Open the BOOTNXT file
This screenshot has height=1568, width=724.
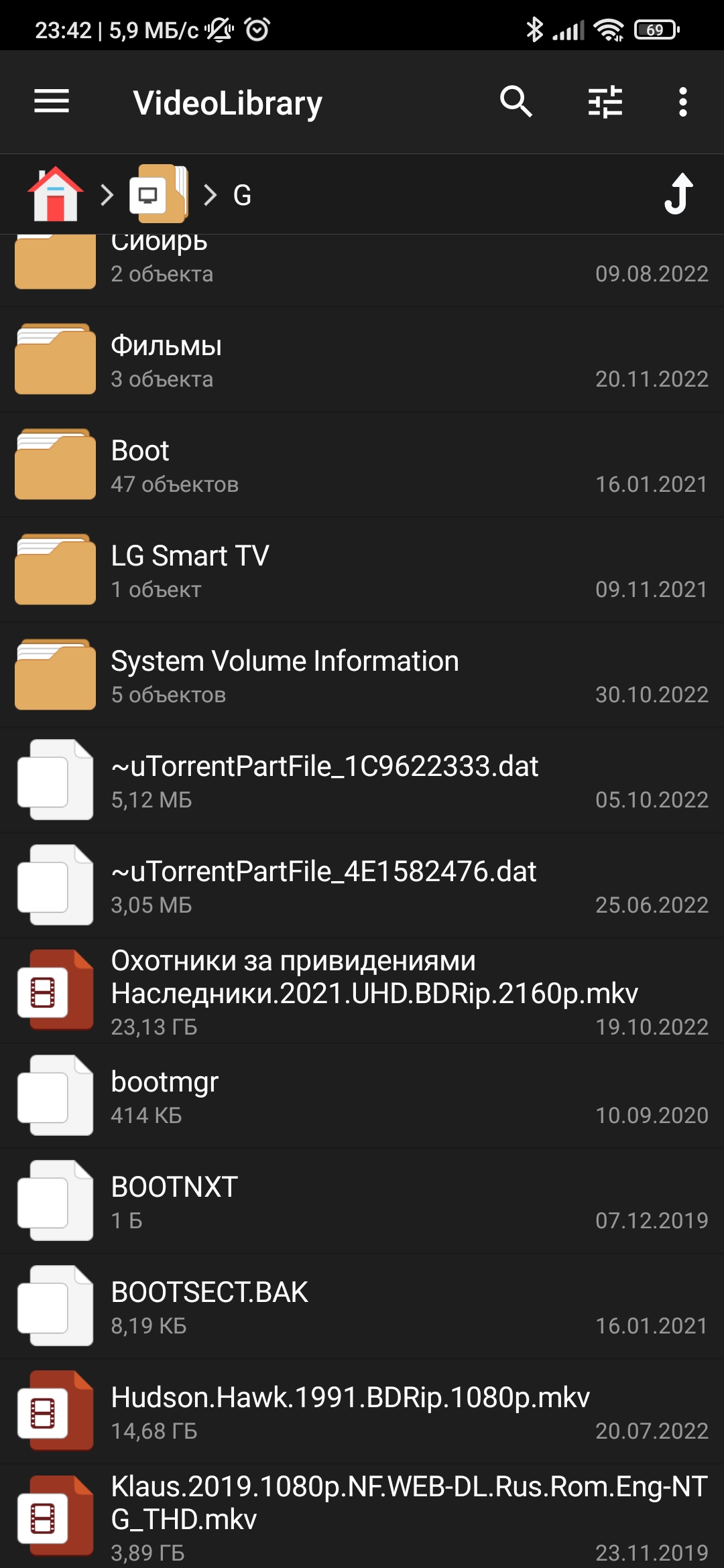(x=362, y=1202)
